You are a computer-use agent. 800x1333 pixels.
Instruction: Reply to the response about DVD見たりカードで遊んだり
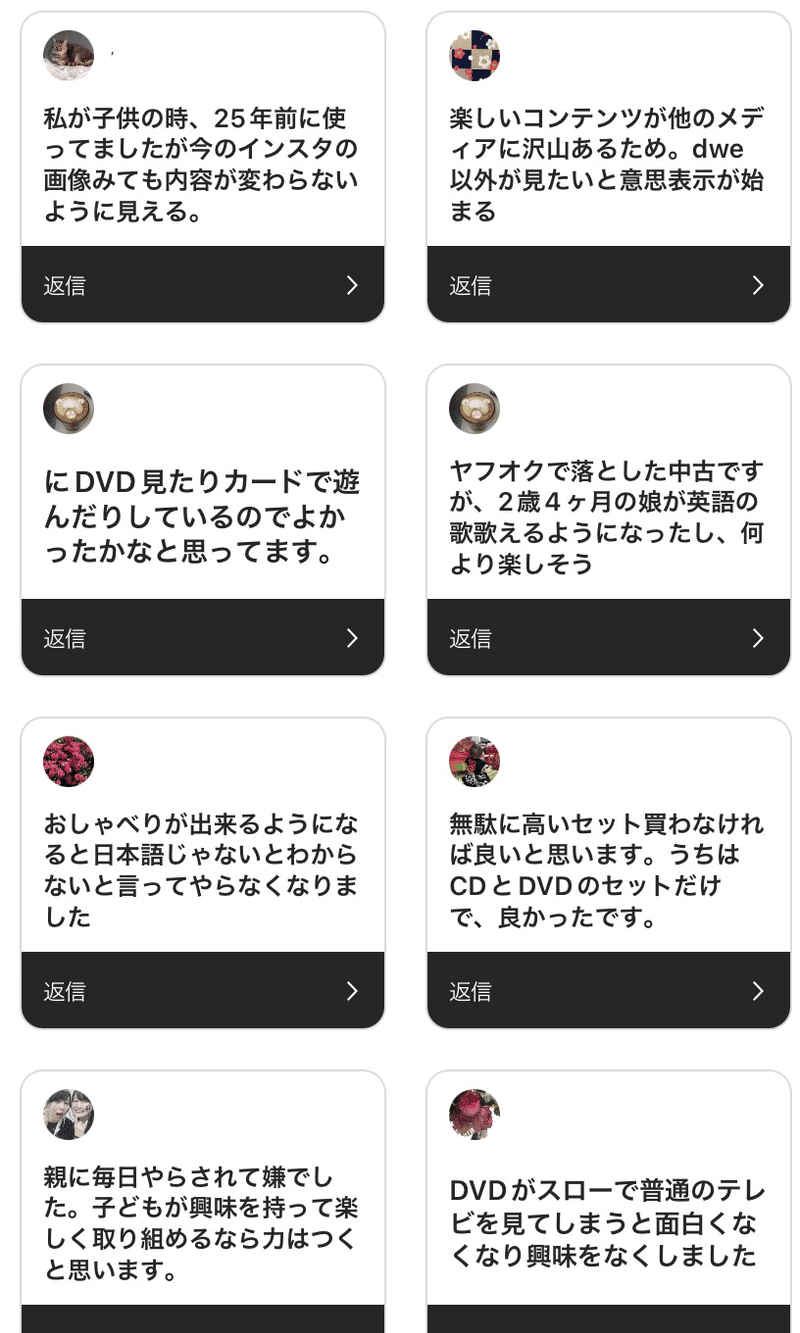point(203,638)
